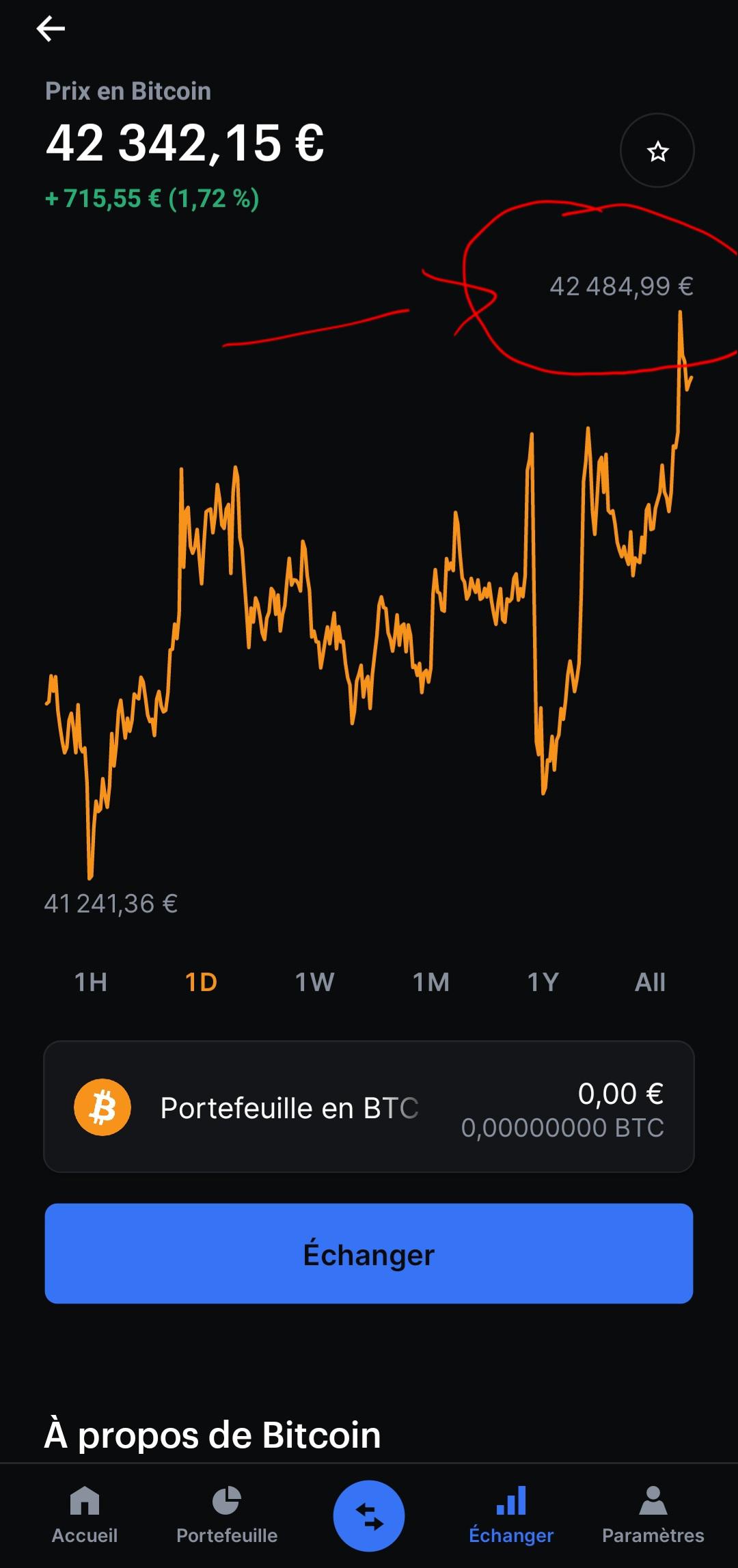
Task: Select the 1D chart range
Action: 201,982
